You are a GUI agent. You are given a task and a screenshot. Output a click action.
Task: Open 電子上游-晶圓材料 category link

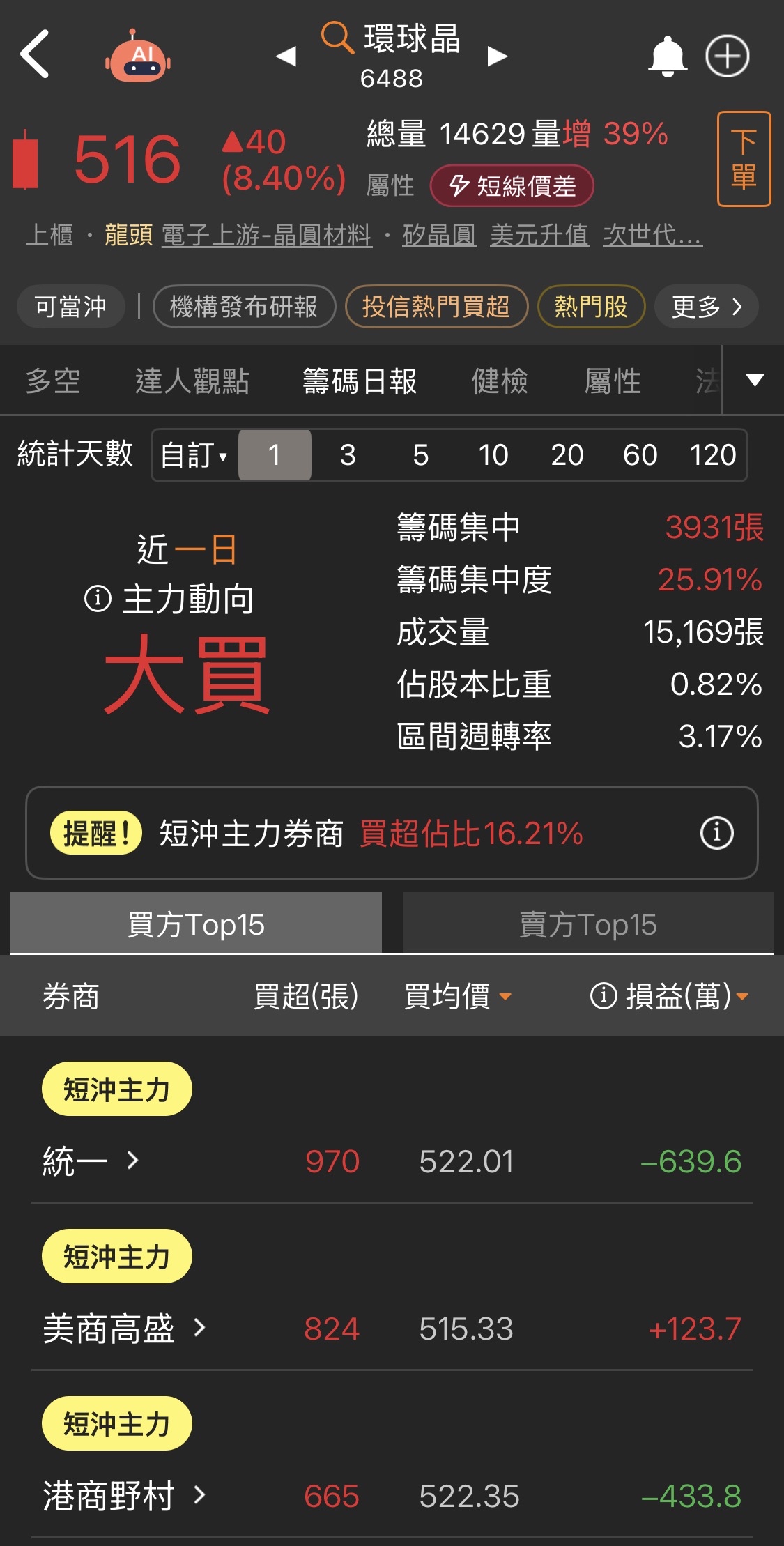tap(266, 236)
